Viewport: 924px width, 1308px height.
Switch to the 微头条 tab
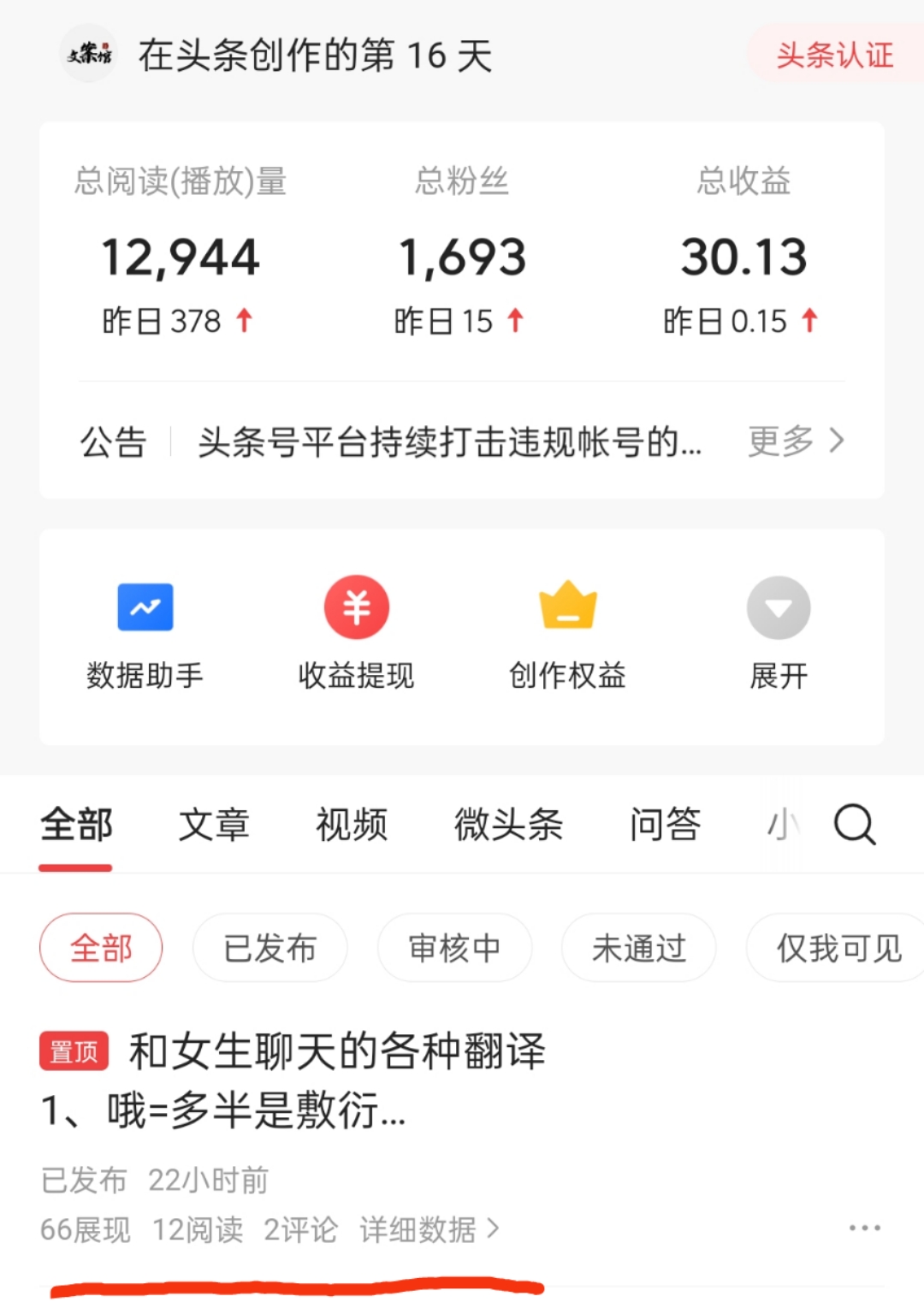point(509,825)
